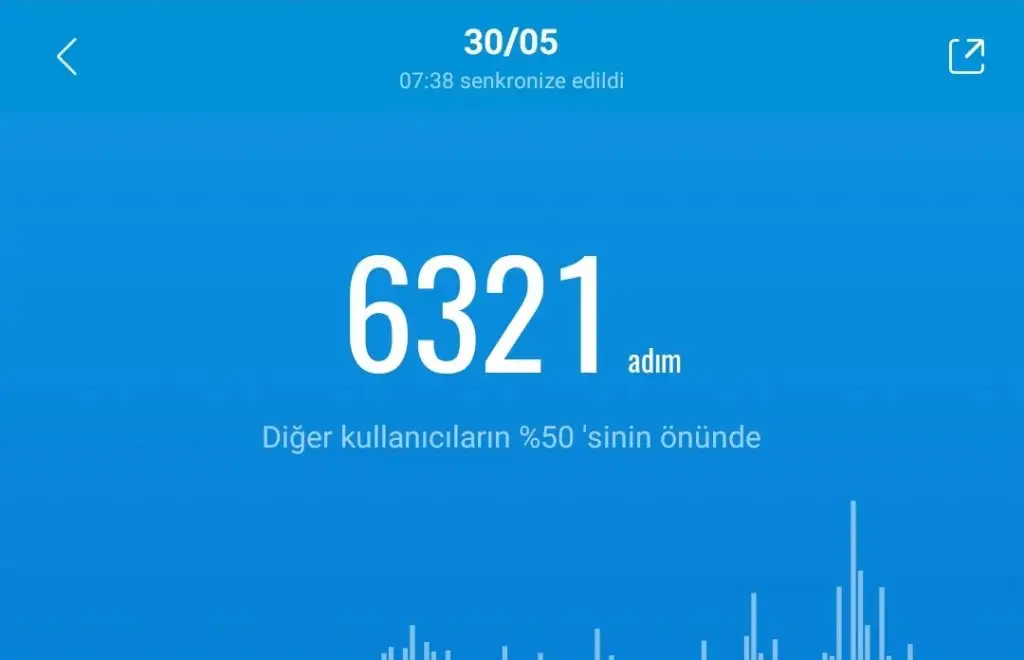Share the 30/05 step summary
The height and width of the screenshot is (660, 1024).
(966, 56)
